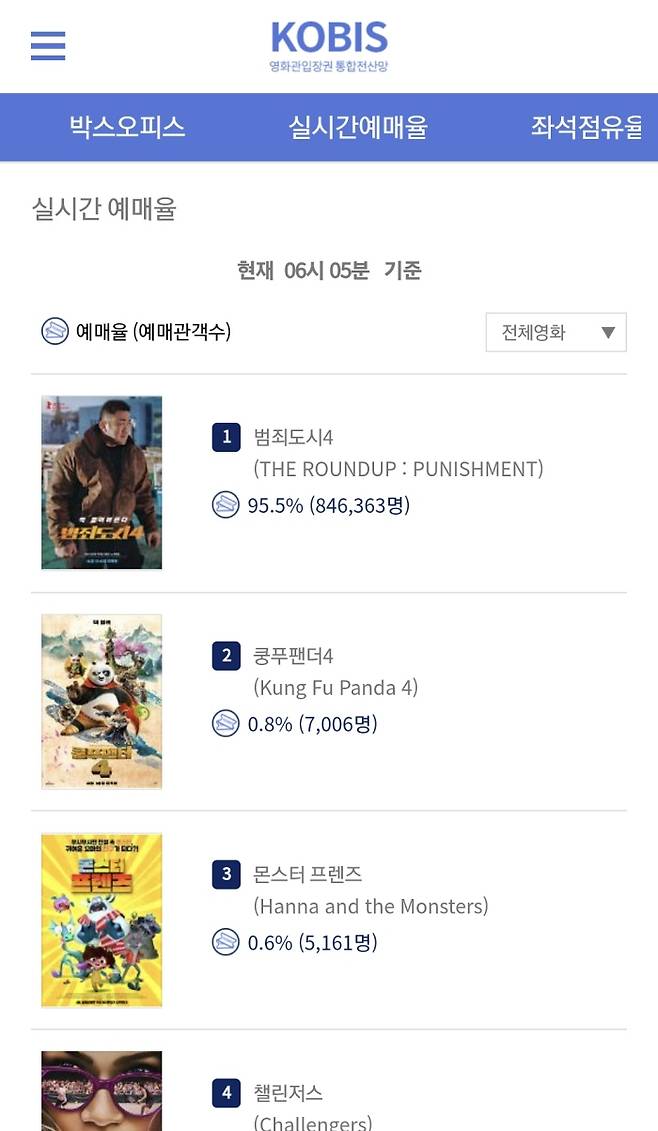The width and height of the screenshot is (658, 1131).
Task: Select the 실시간예매율 tab
Action: [x=358, y=127]
